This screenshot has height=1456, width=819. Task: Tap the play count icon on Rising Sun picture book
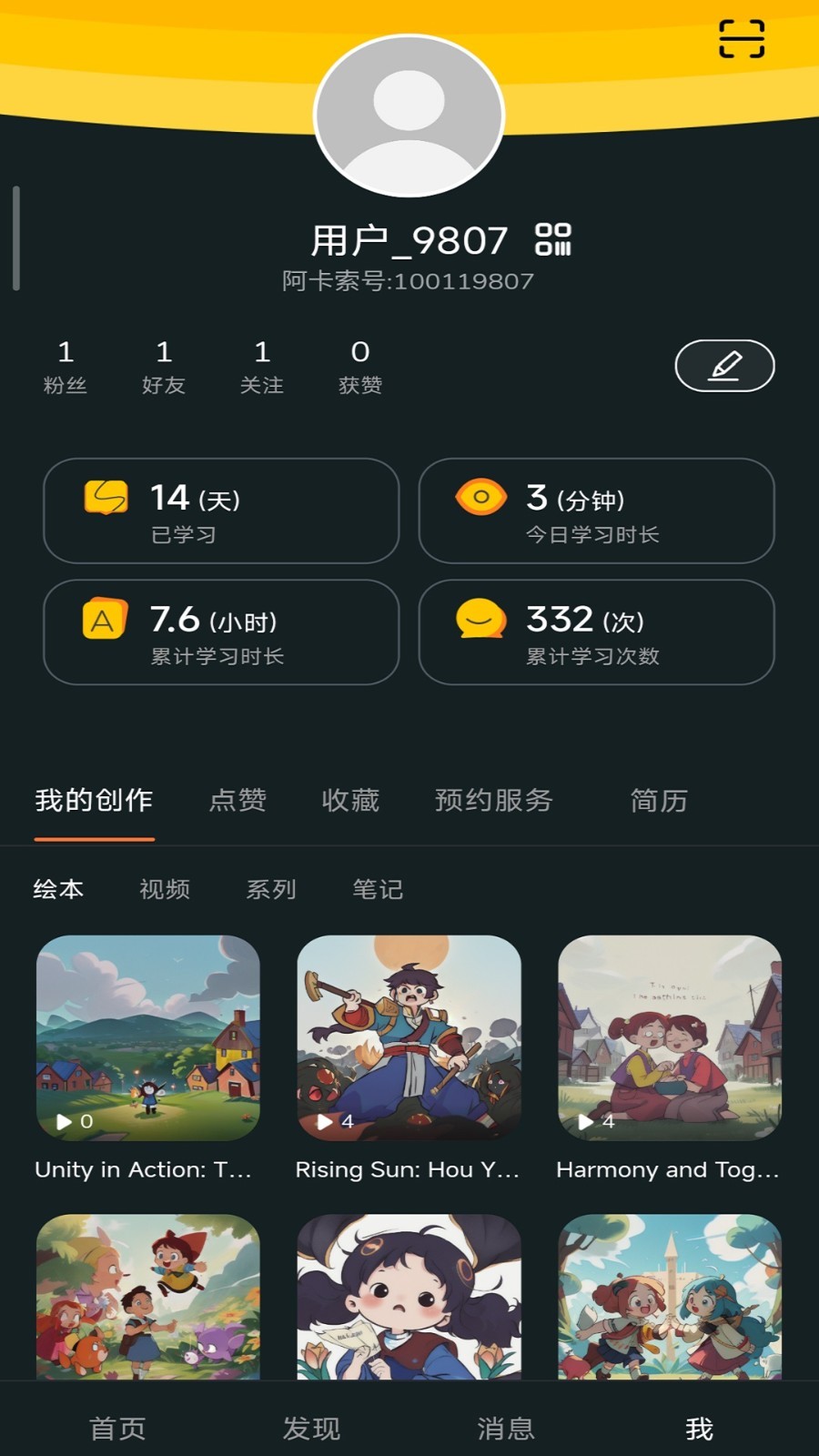click(325, 1122)
